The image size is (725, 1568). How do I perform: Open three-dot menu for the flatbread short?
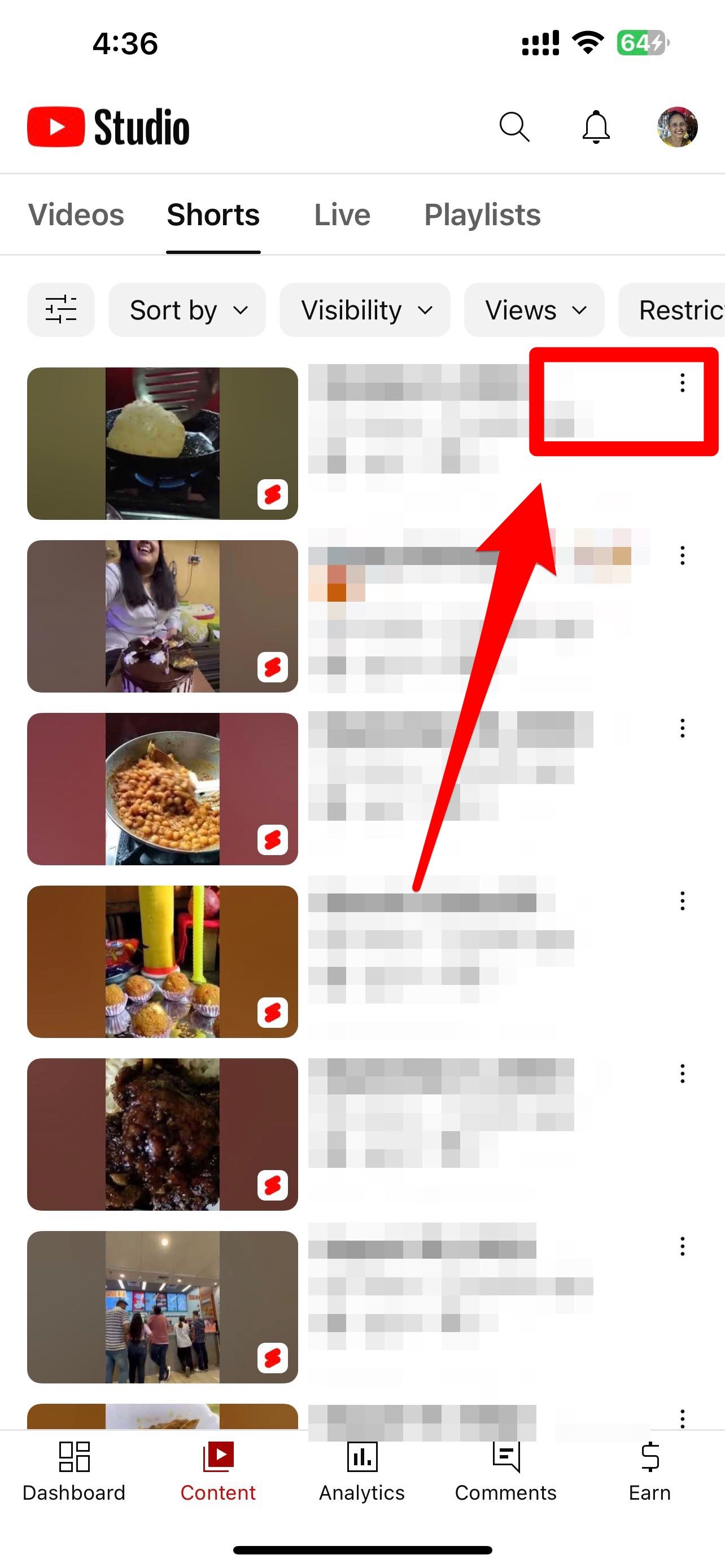683,383
